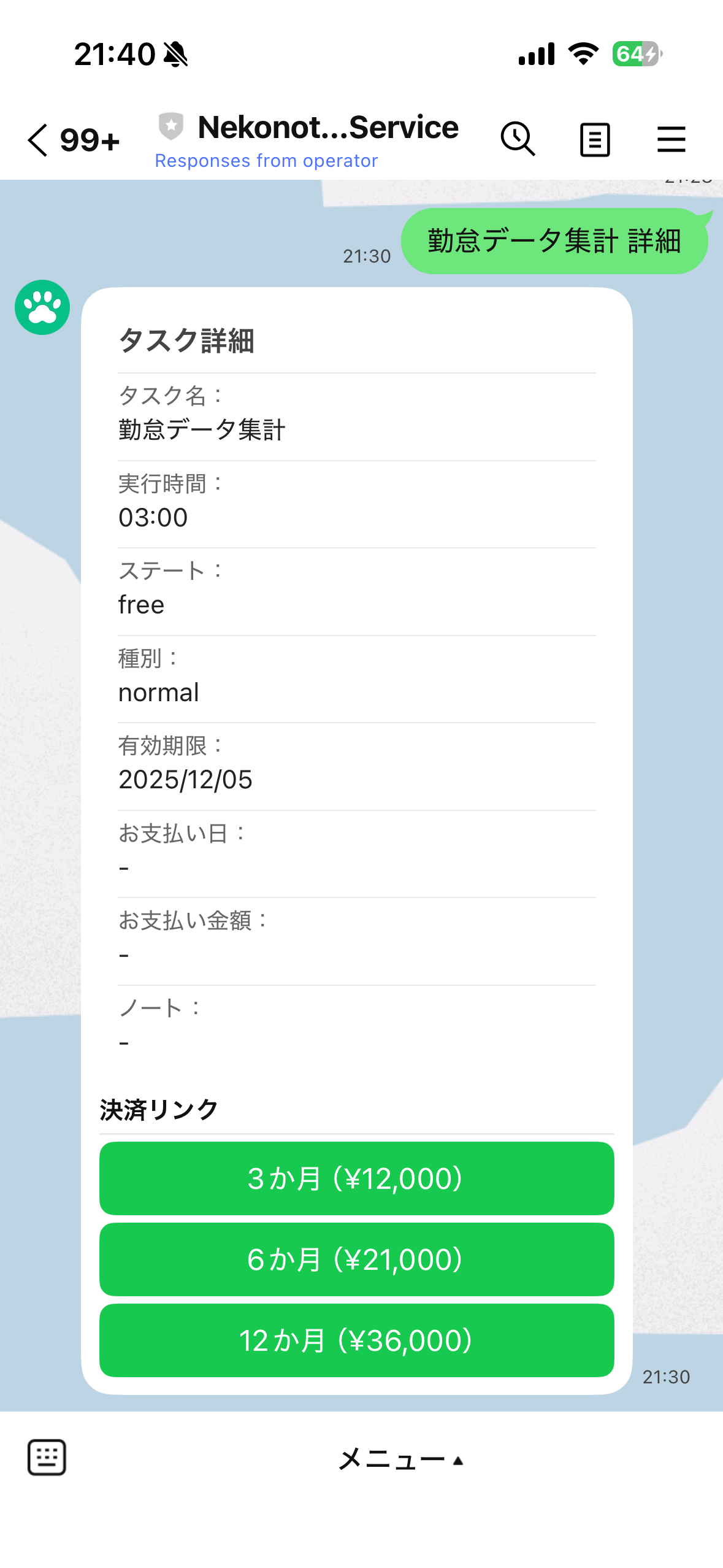This screenshot has width=723, height=1568.
Task: Tap the 勤怠データ集計 詳細 sent message bubble
Action: 553,242
